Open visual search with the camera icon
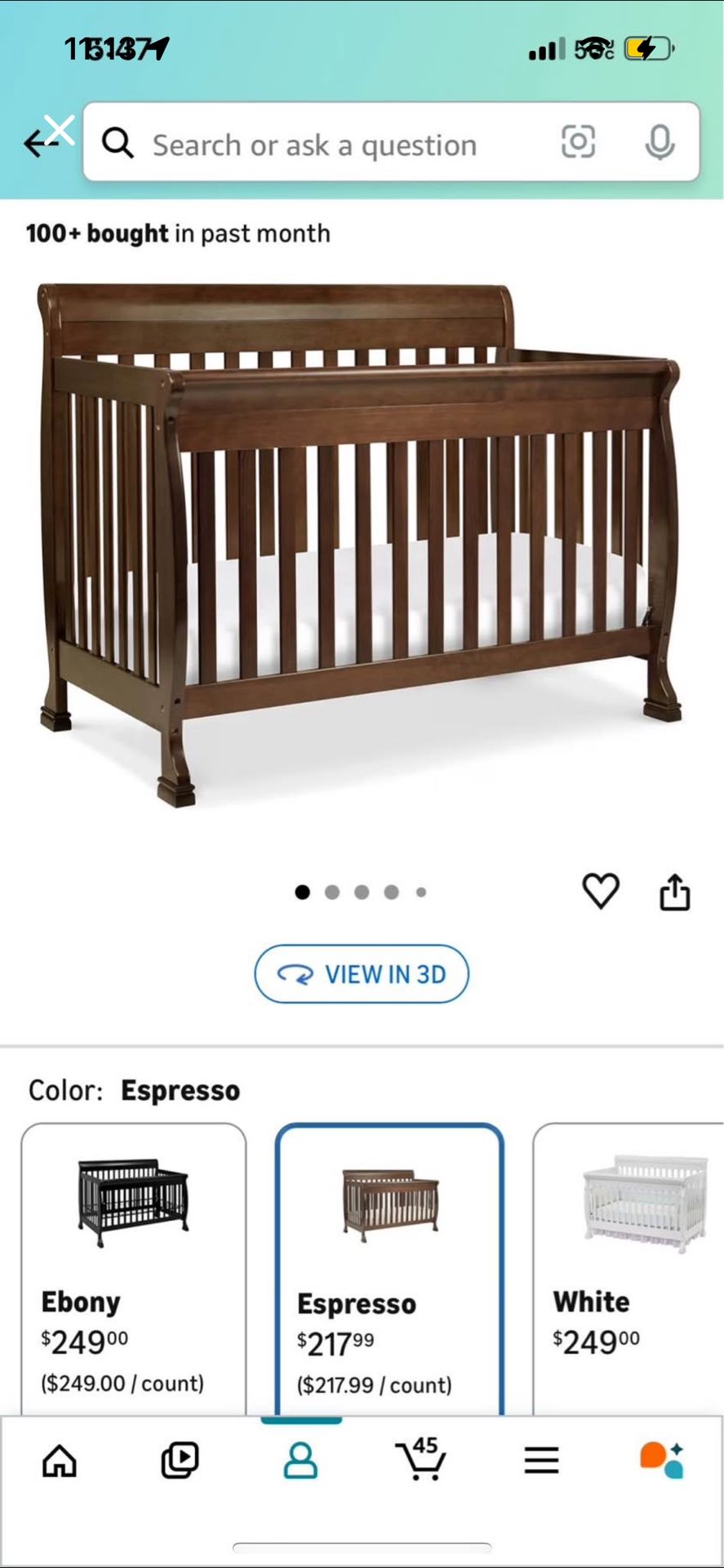 578,144
